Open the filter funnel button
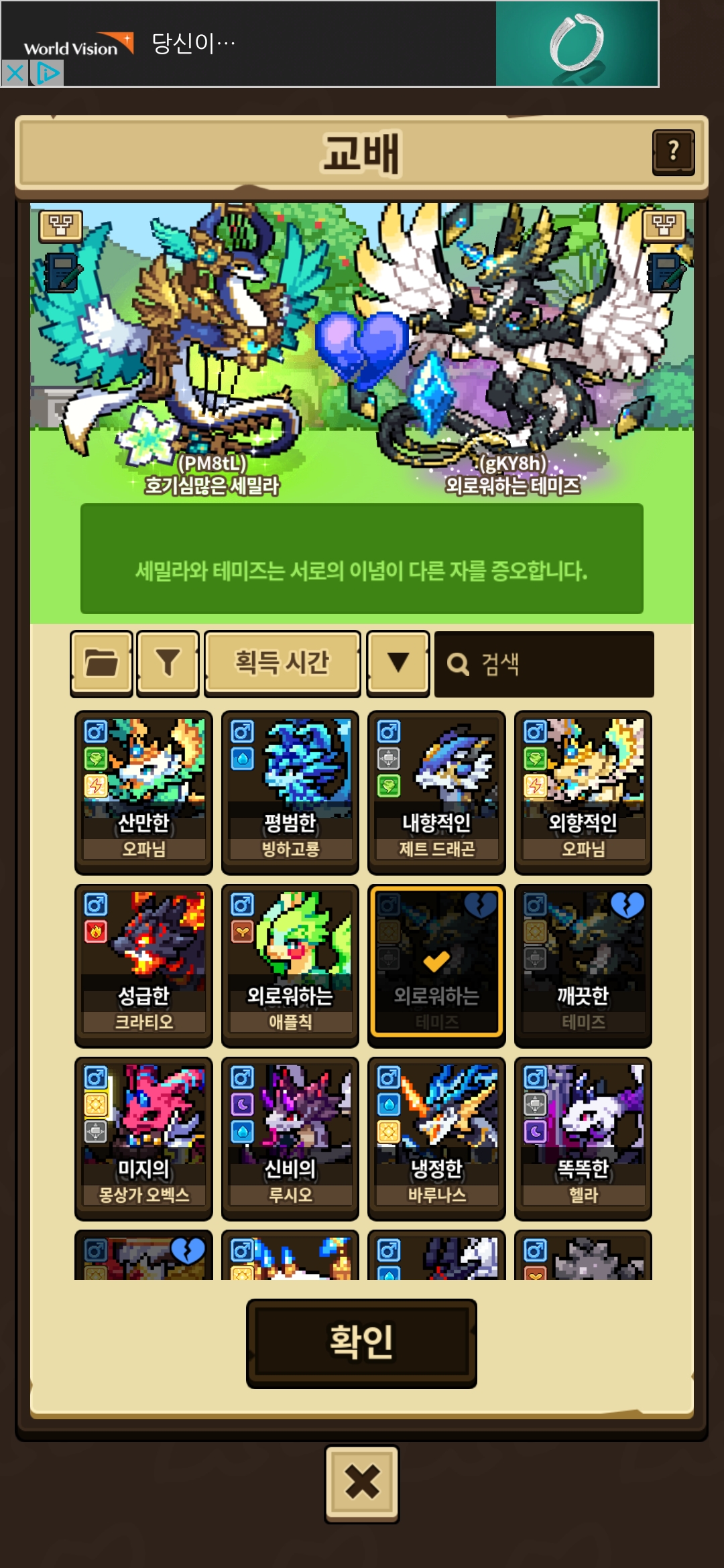The height and width of the screenshot is (1568, 724). 168,663
